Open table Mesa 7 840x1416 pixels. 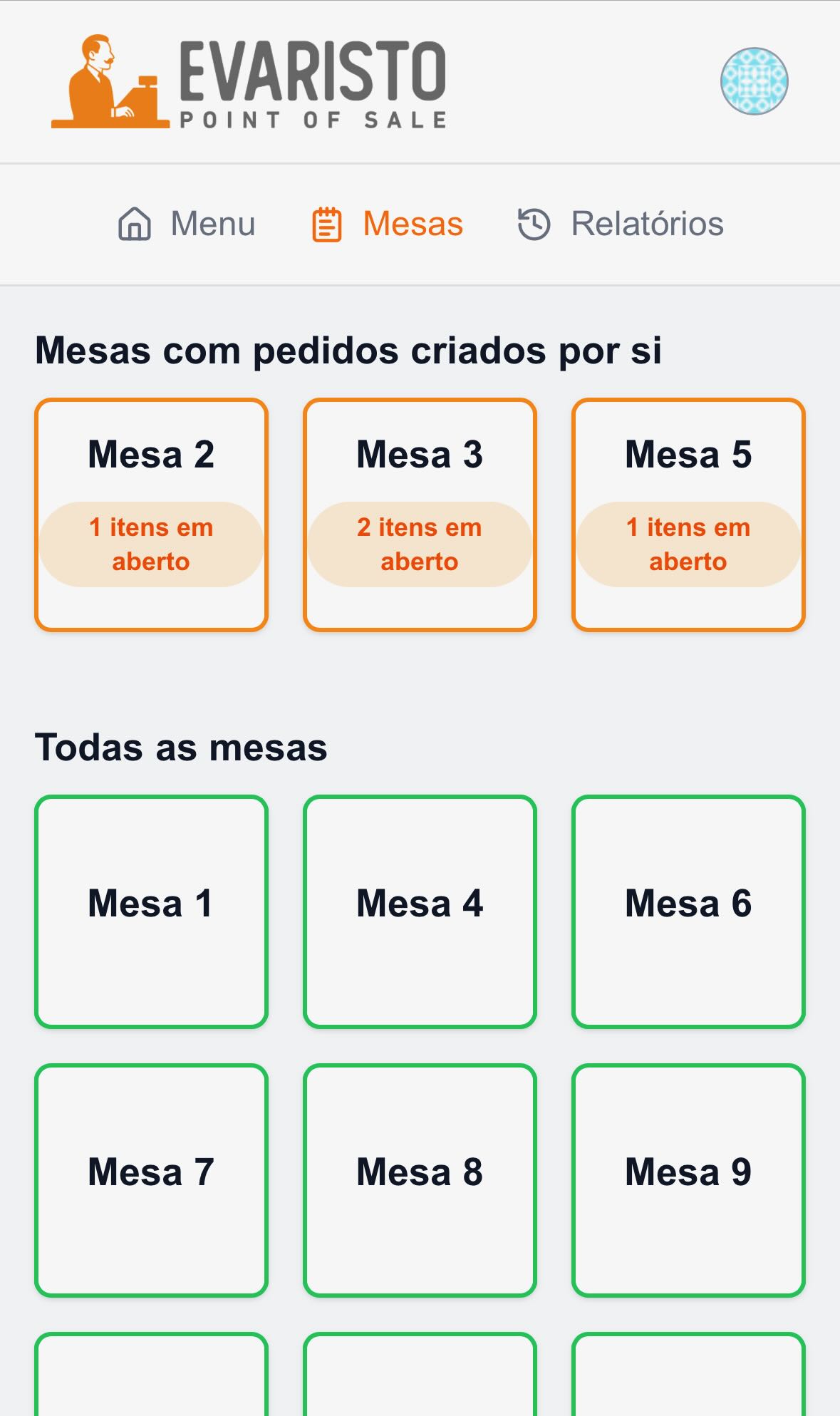coord(151,1179)
